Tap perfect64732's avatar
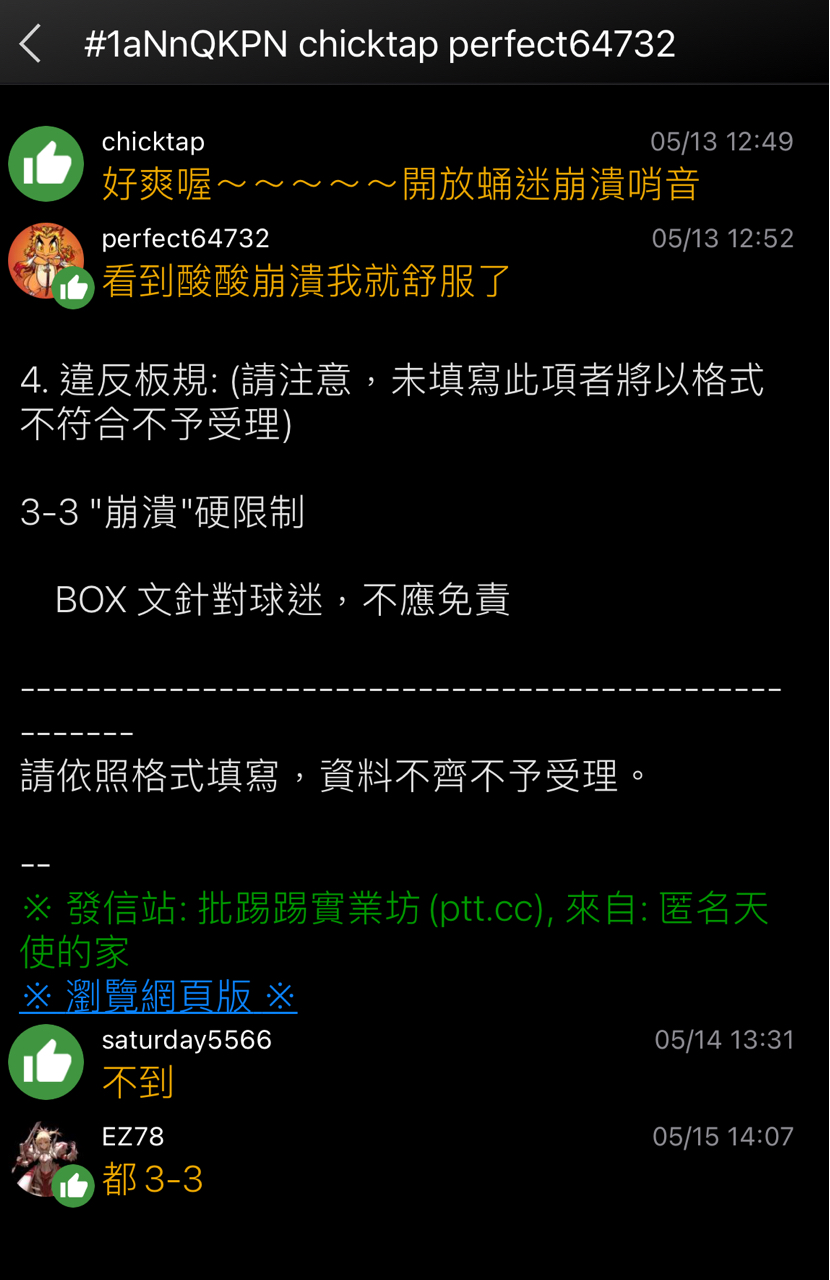 (x=46, y=260)
